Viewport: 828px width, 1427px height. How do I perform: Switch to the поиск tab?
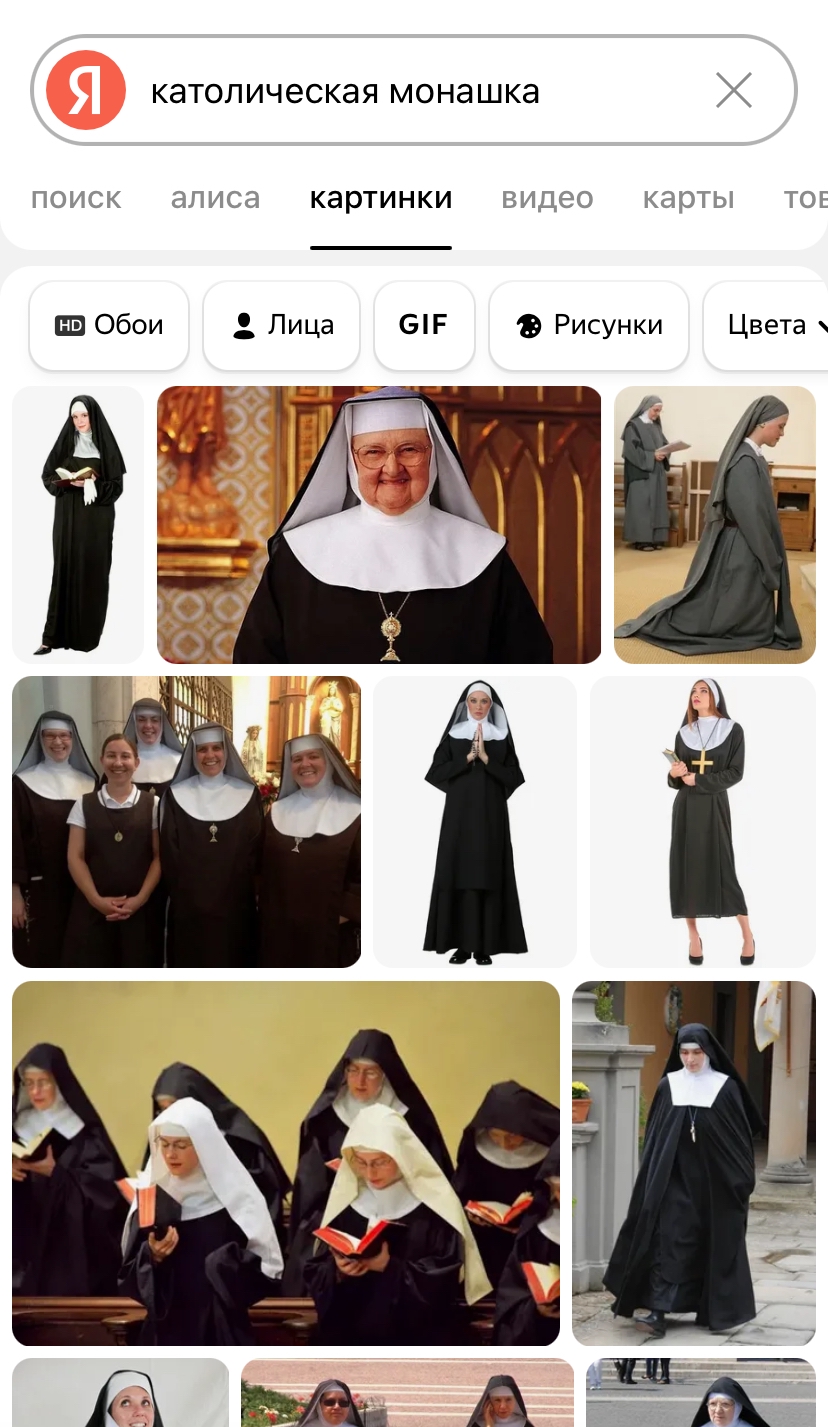[x=76, y=198]
